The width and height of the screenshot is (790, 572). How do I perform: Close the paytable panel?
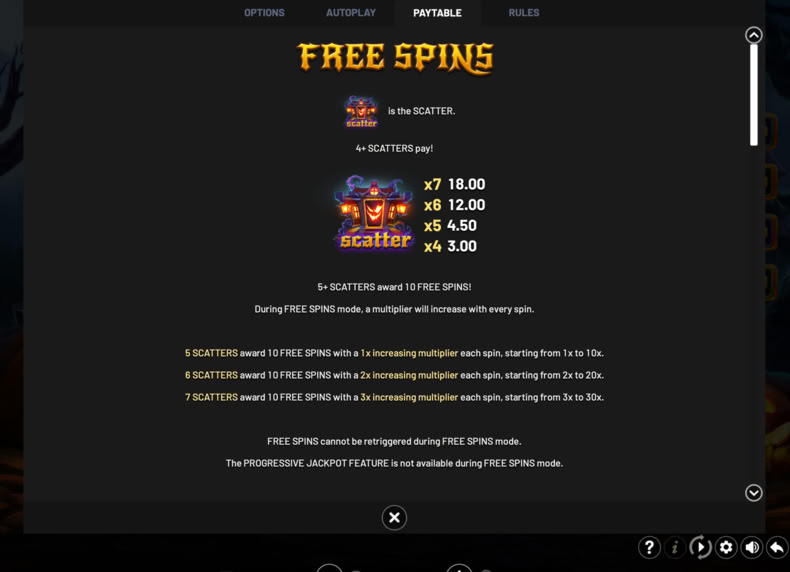[394, 518]
